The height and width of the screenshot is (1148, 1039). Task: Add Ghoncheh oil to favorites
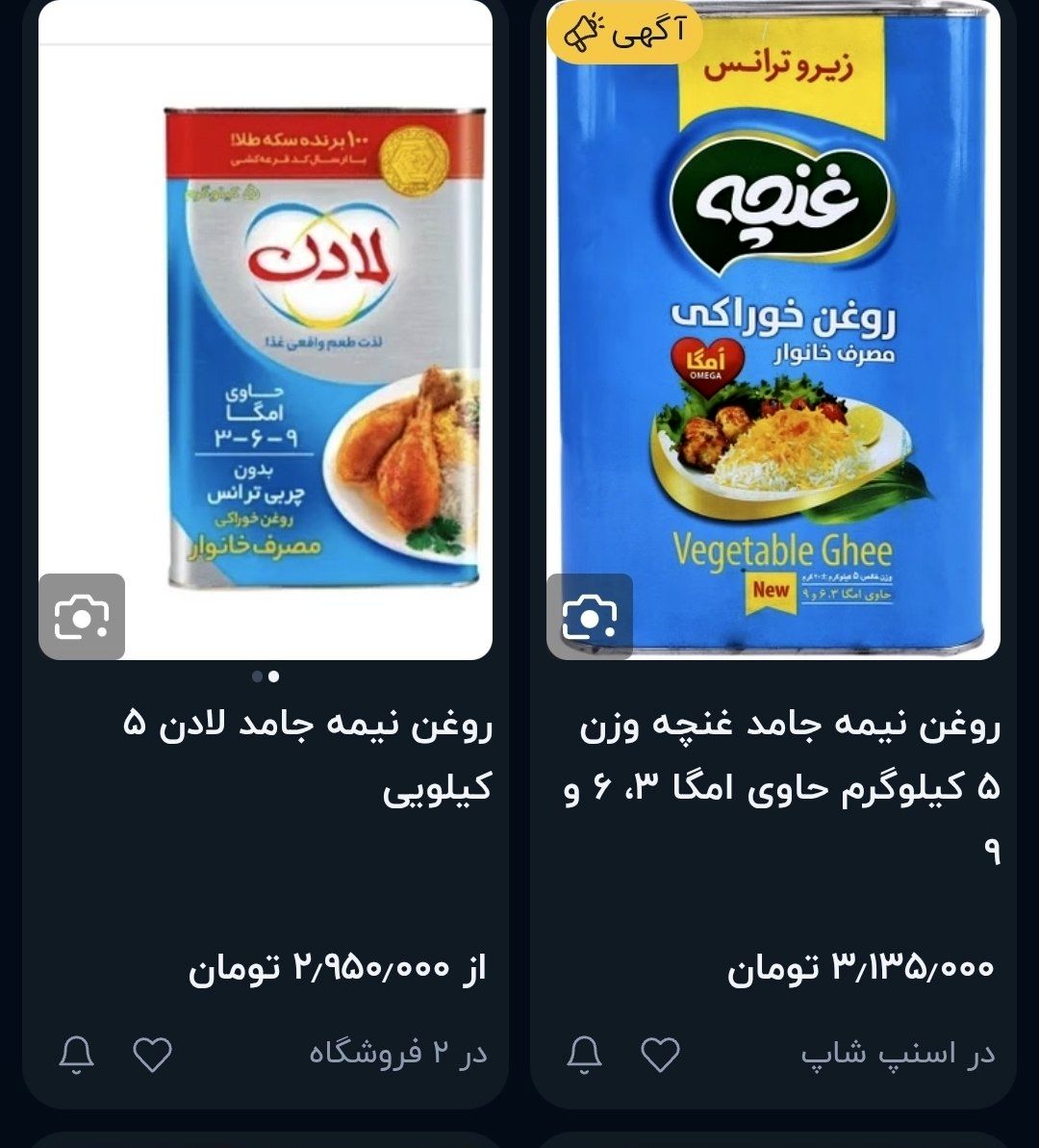tap(660, 1055)
